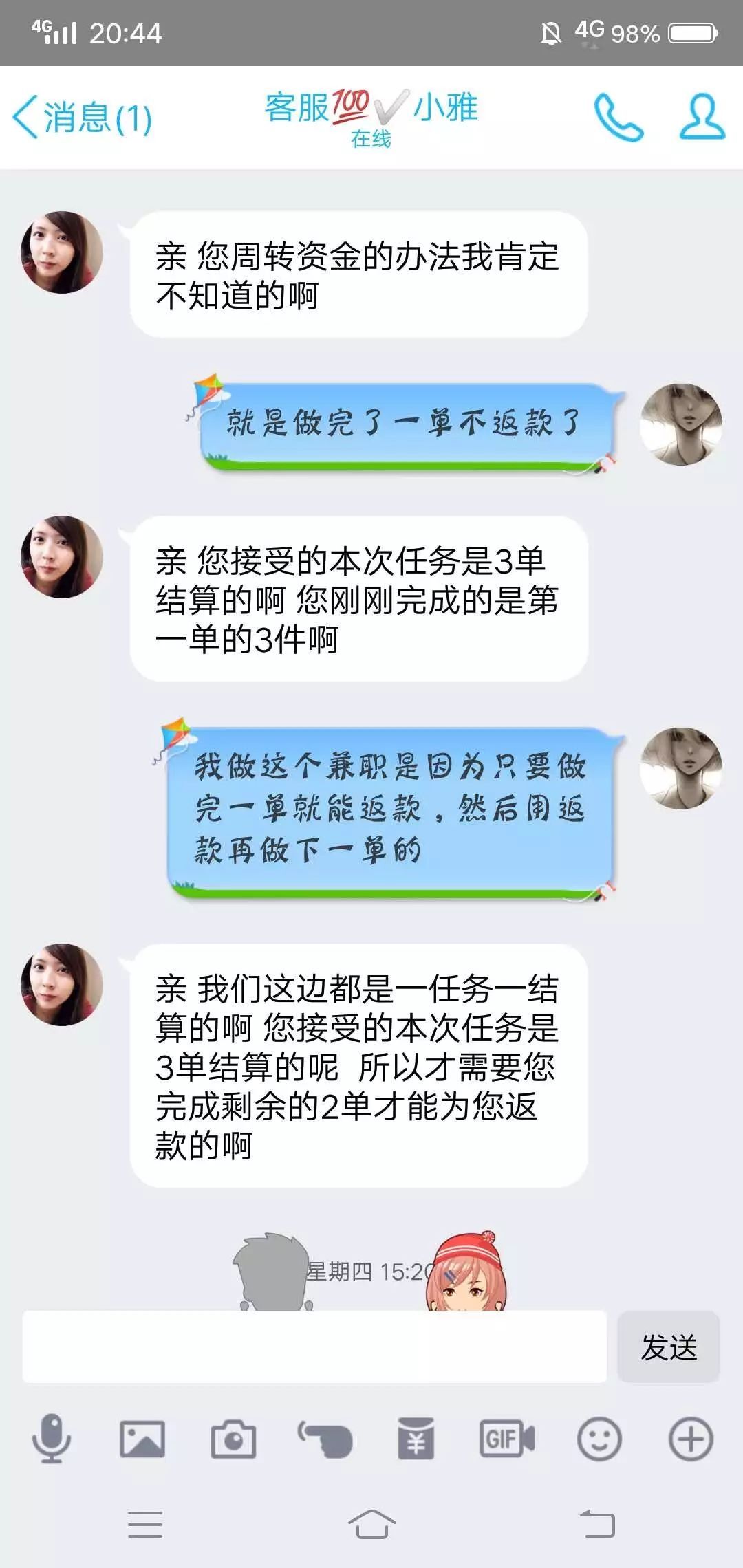The image size is (743, 1568).
Task: Open the red packet (¥) icon
Action: pos(416,1437)
